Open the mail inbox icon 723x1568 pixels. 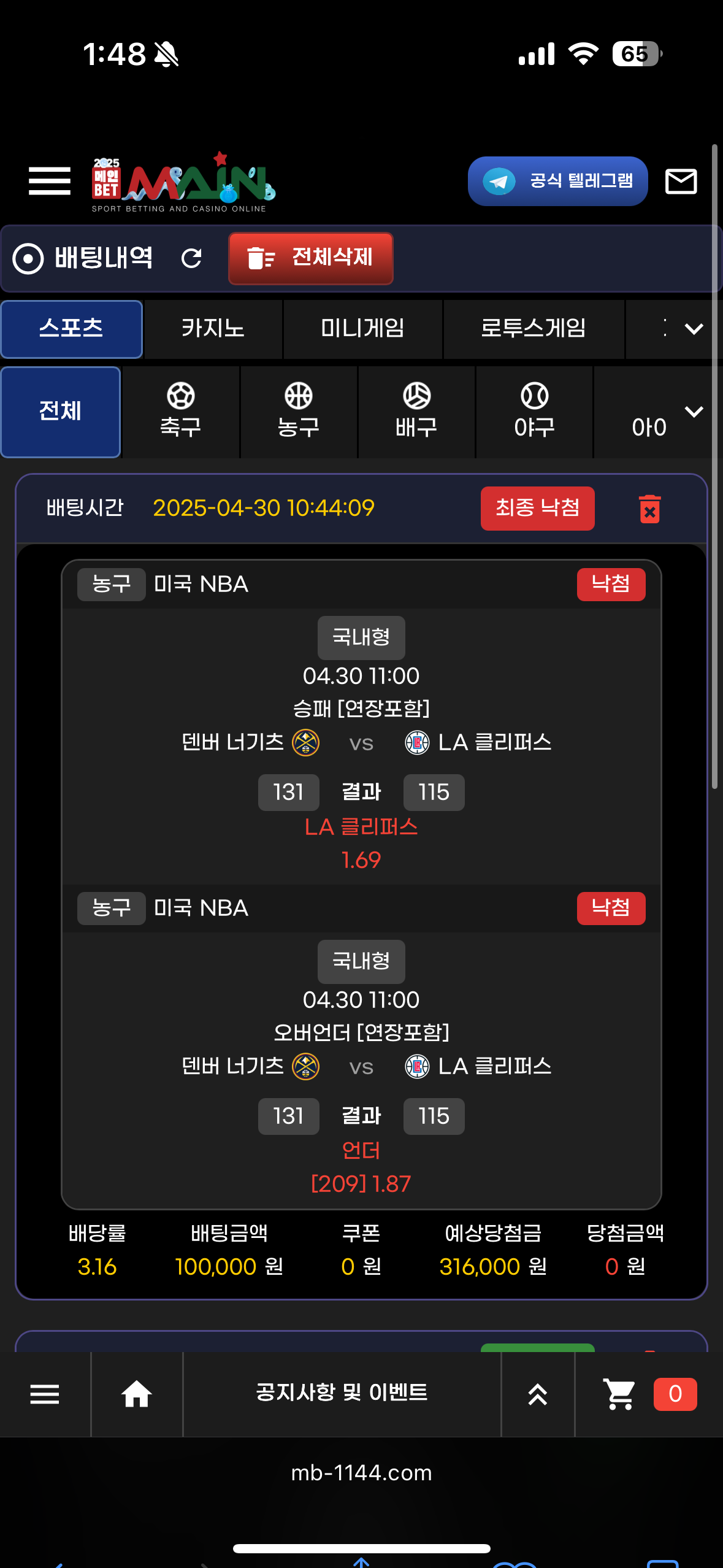pyautogui.click(x=681, y=181)
